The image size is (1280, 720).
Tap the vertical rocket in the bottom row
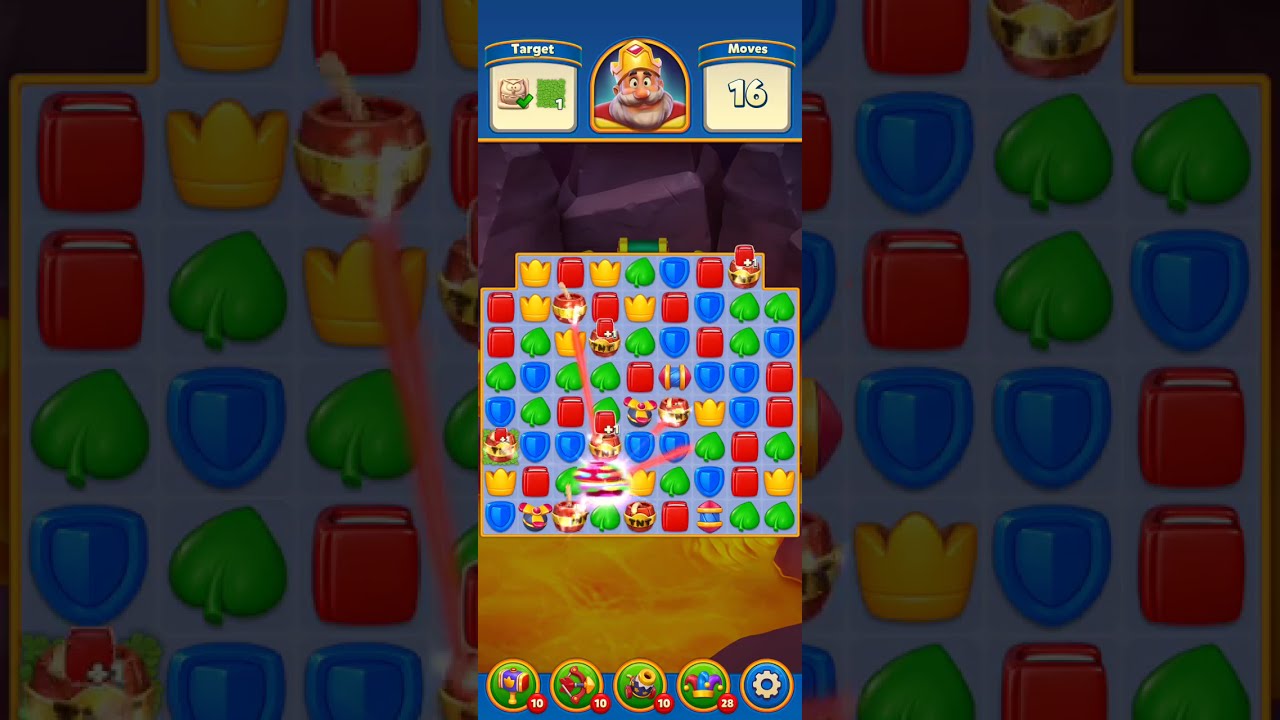pyautogui.click(x=709, y=516)
